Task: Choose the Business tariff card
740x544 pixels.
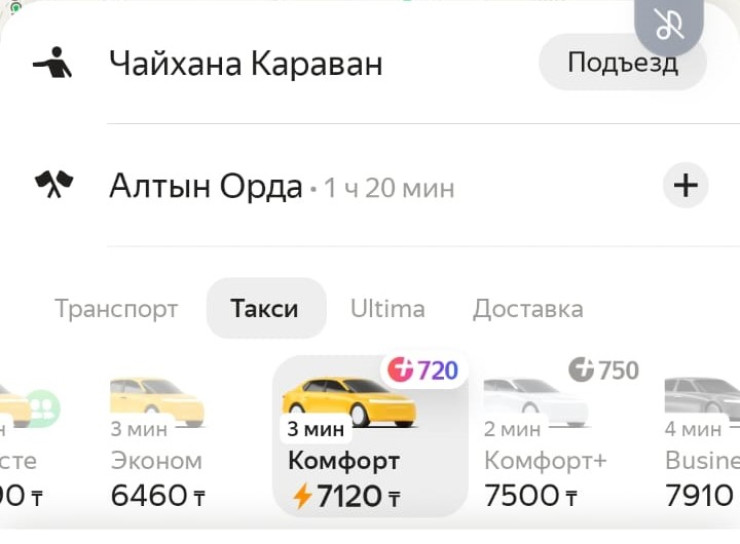Action: coord(702,440)
